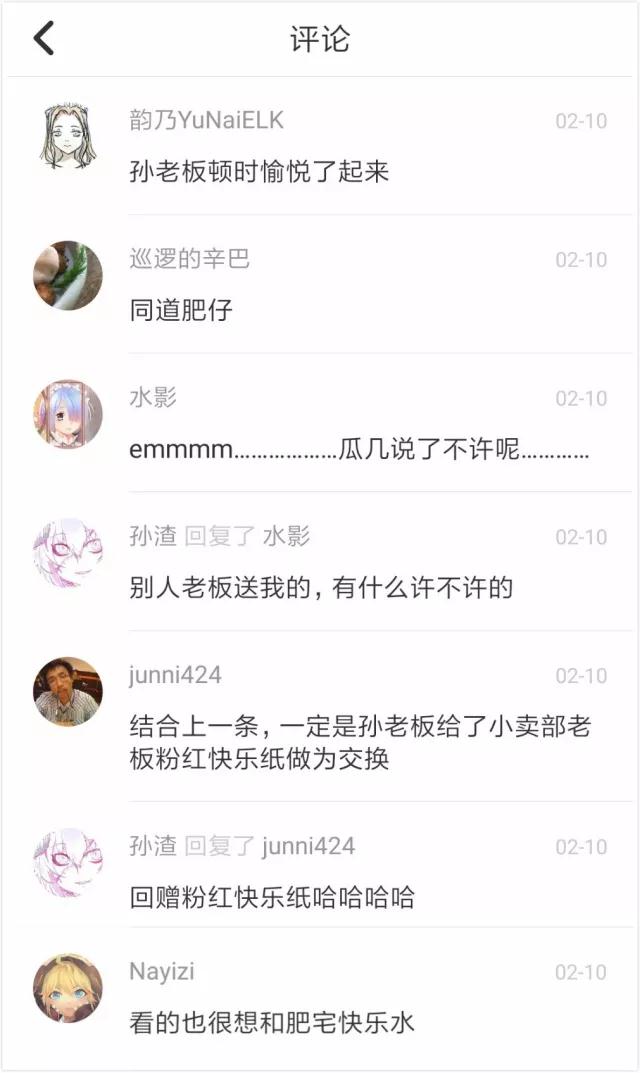This screenshot has width=640, height=1073.
Task: Select junni424's comment about 粉红快乐纸做为交换
Action: pos(360,742)
